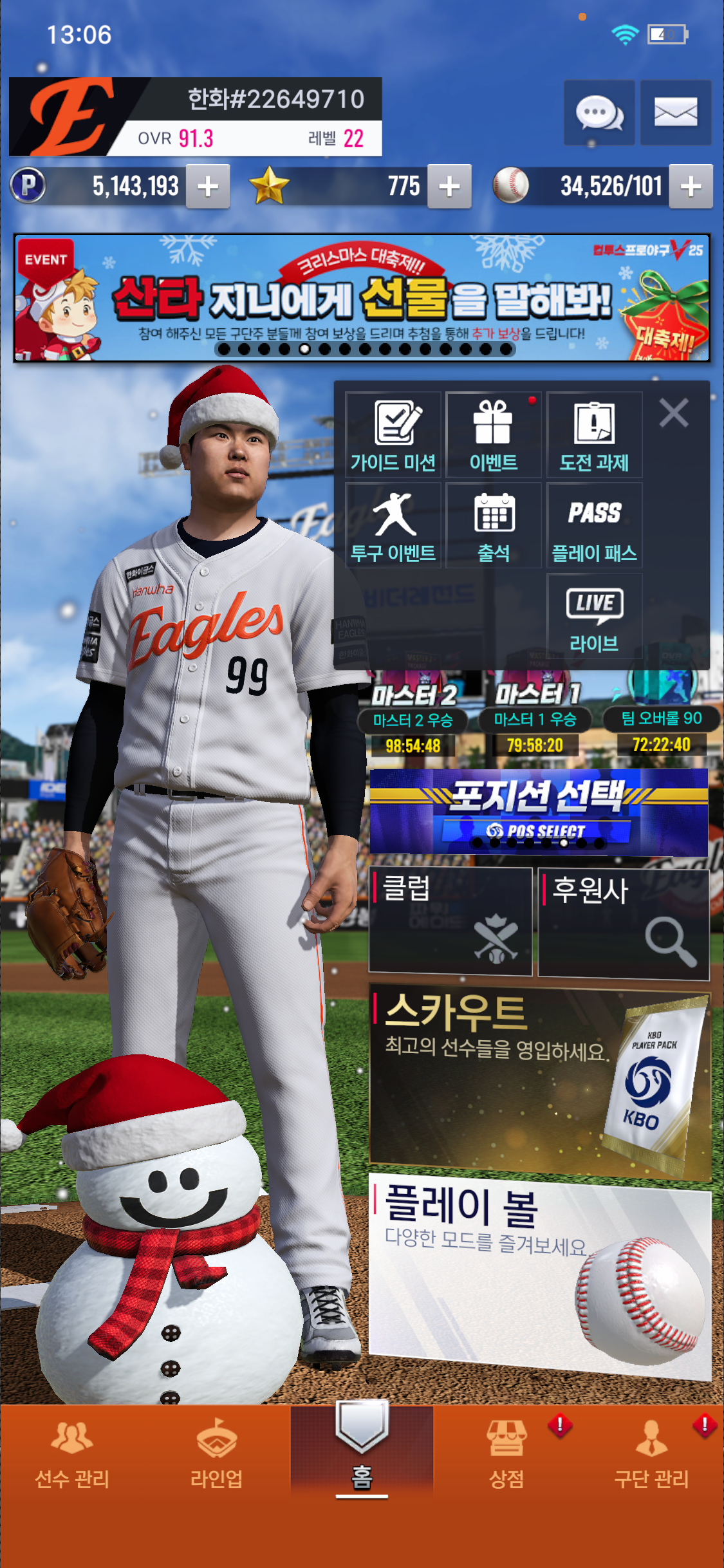
Task: Tap the plus beside the baseball counter
Action: click(x=691, y=187)
